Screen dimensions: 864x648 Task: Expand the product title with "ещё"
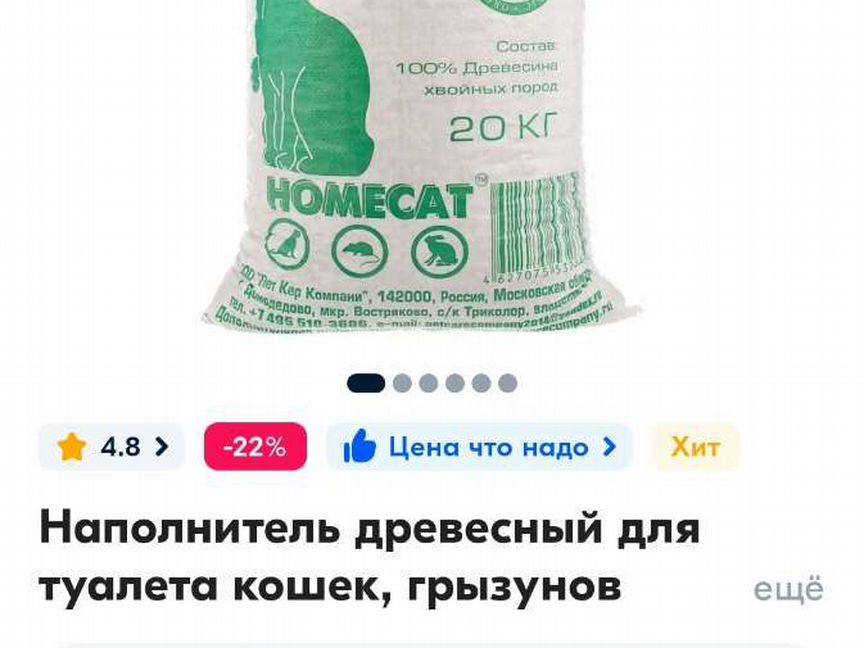tap(788, 589)
